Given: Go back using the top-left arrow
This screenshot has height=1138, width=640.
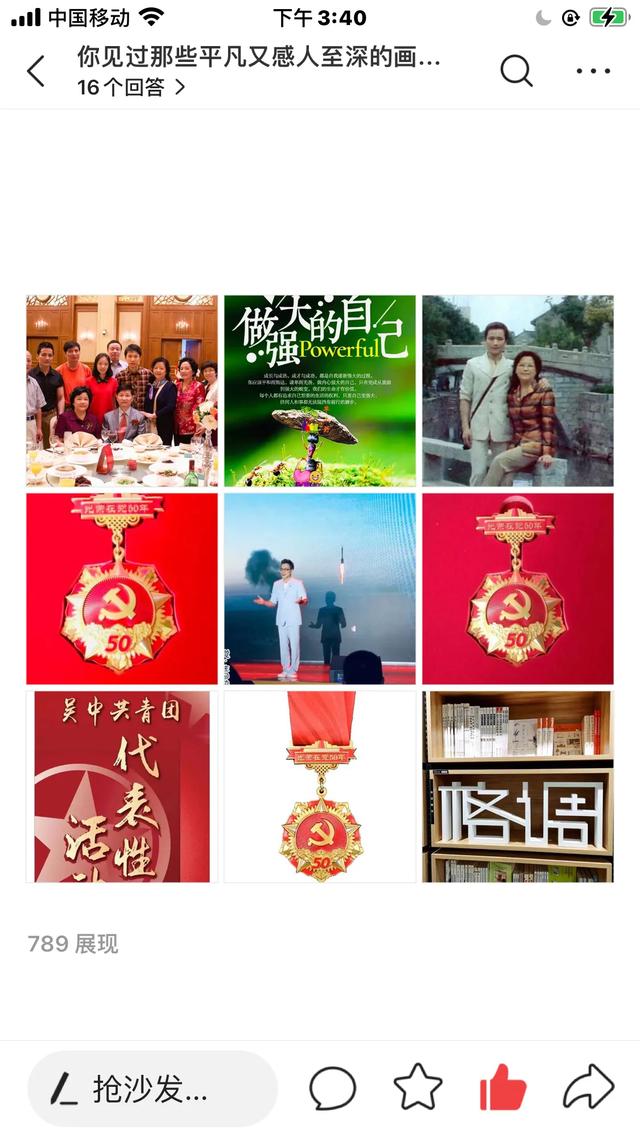Looking at the screenshot, I should [x=36, y=71].
